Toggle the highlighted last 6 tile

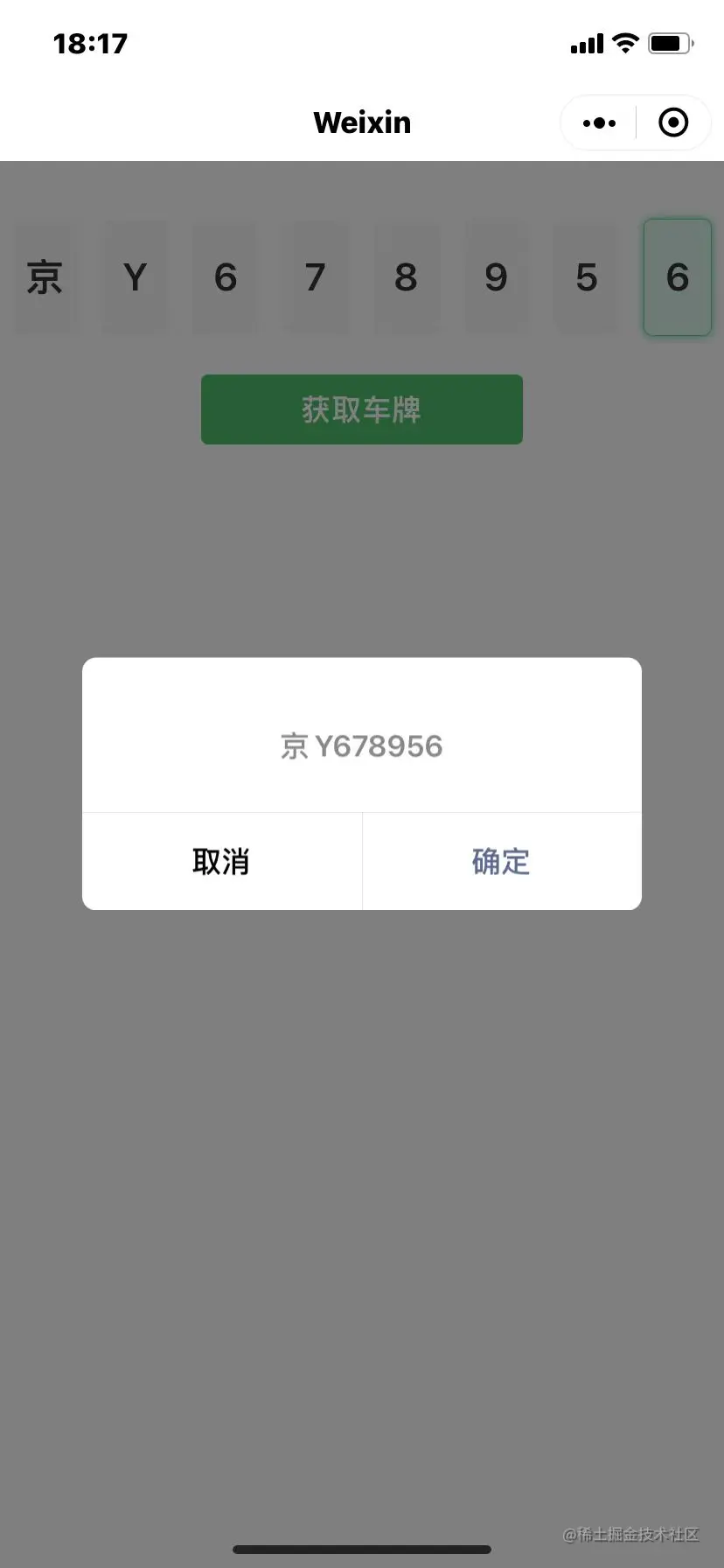(x=677, y=277)
